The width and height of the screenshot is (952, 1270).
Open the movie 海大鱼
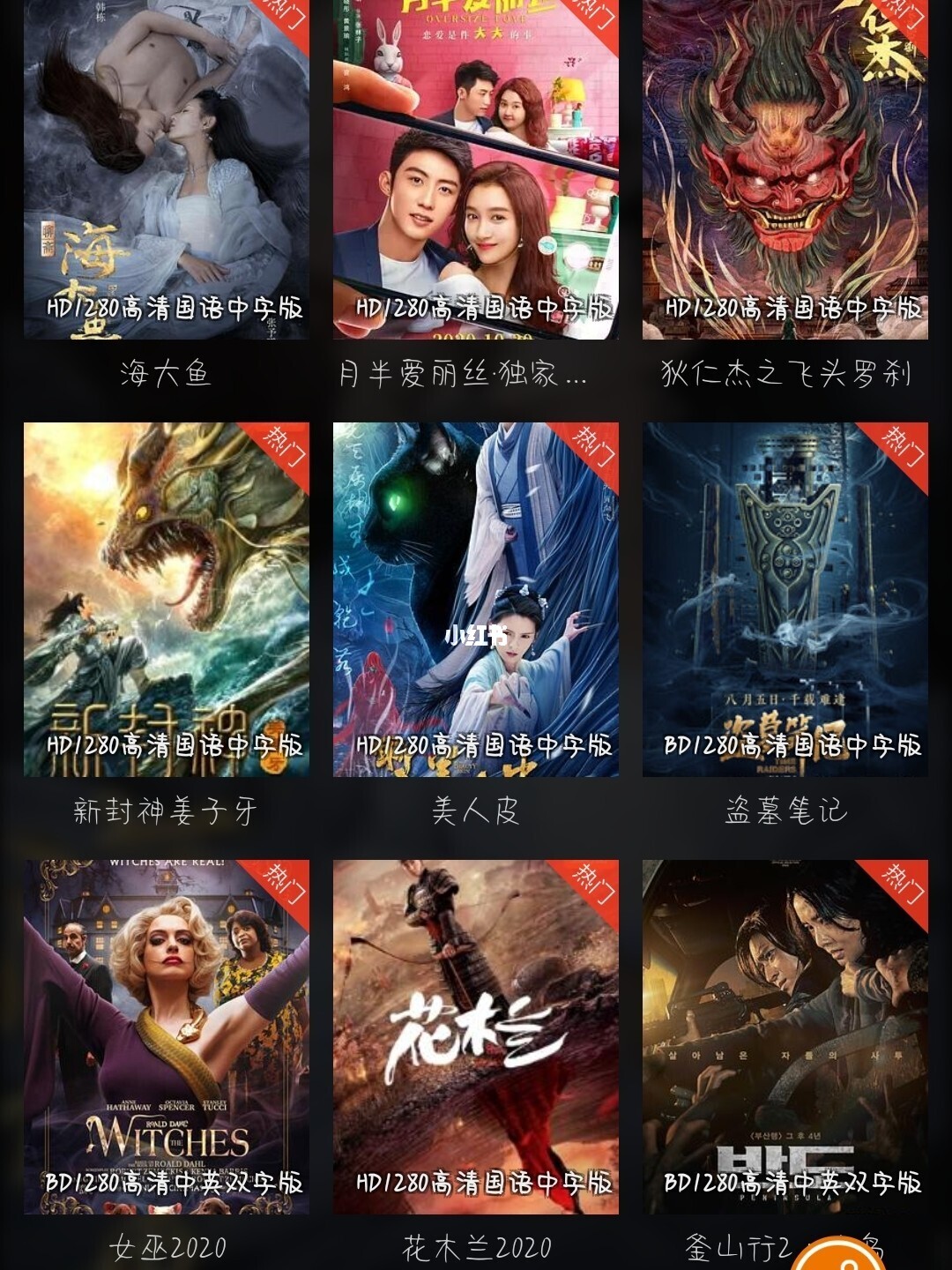(x=166, y=168)
